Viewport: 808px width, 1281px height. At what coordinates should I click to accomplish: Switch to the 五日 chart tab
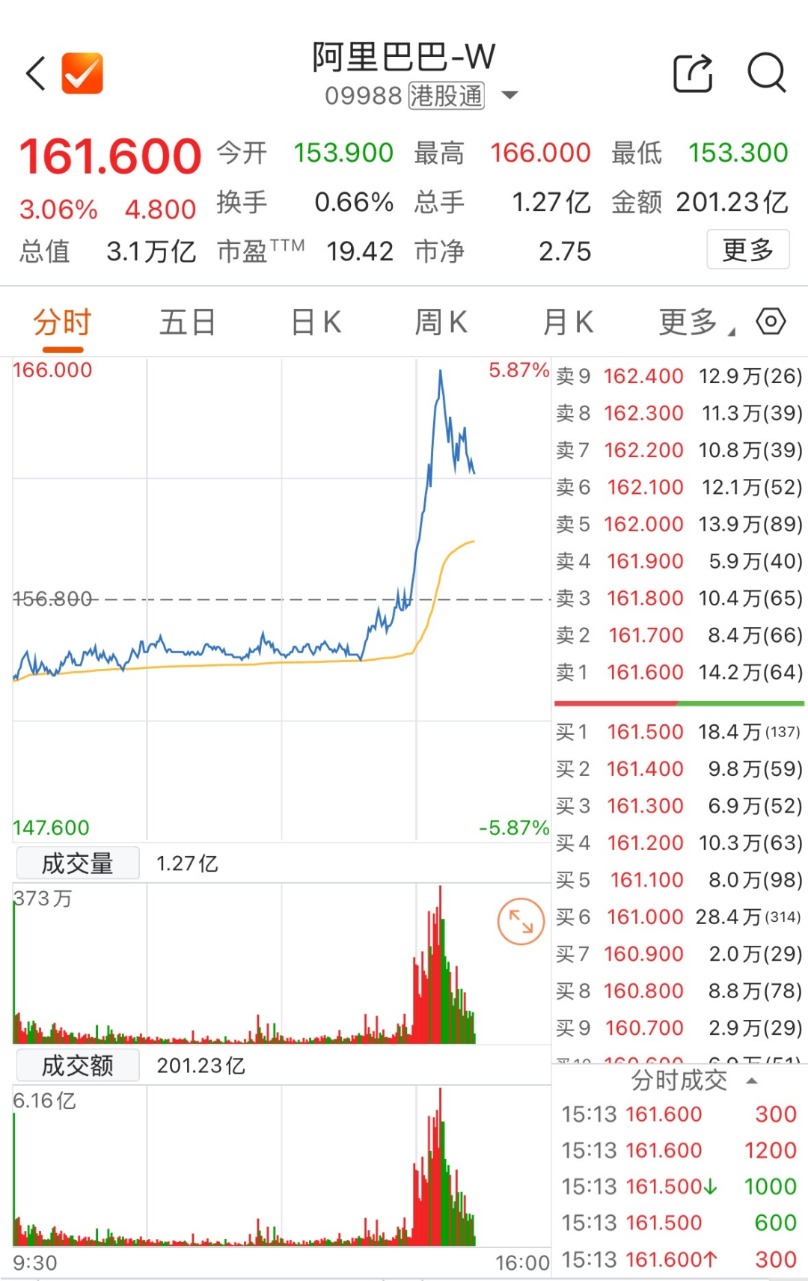(187, 321)
